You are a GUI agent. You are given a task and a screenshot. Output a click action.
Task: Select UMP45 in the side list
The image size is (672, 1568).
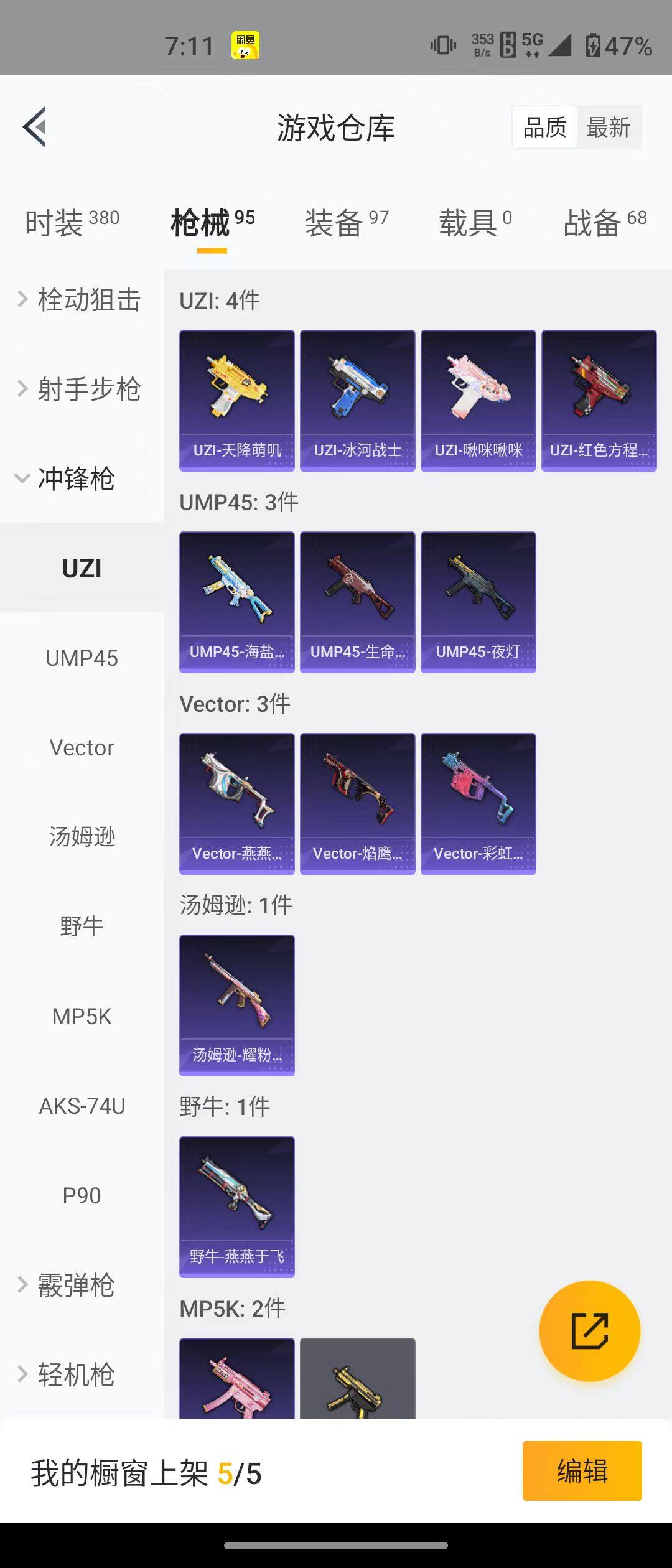pos(82,658)
